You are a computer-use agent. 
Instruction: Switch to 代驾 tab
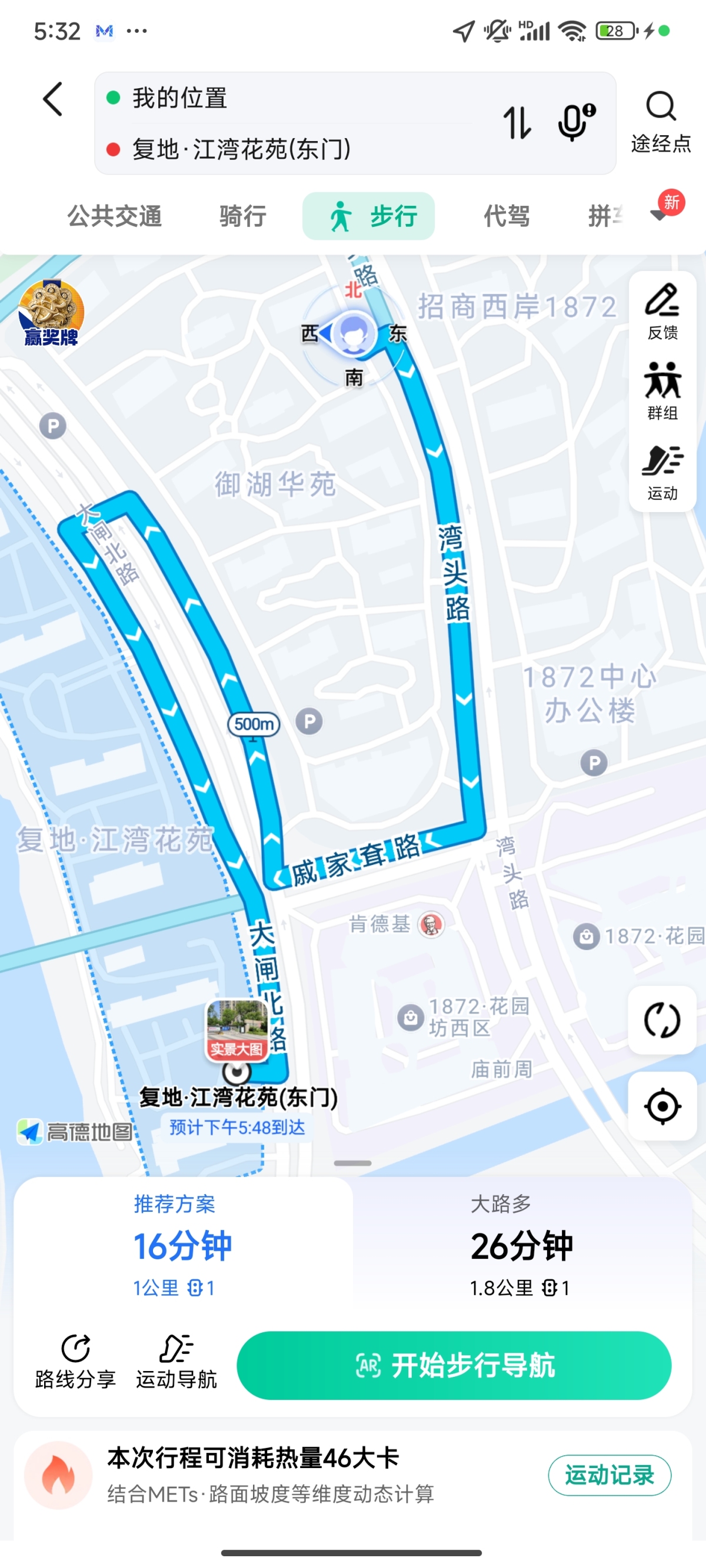pyautogui.click(x=506, y=216)
